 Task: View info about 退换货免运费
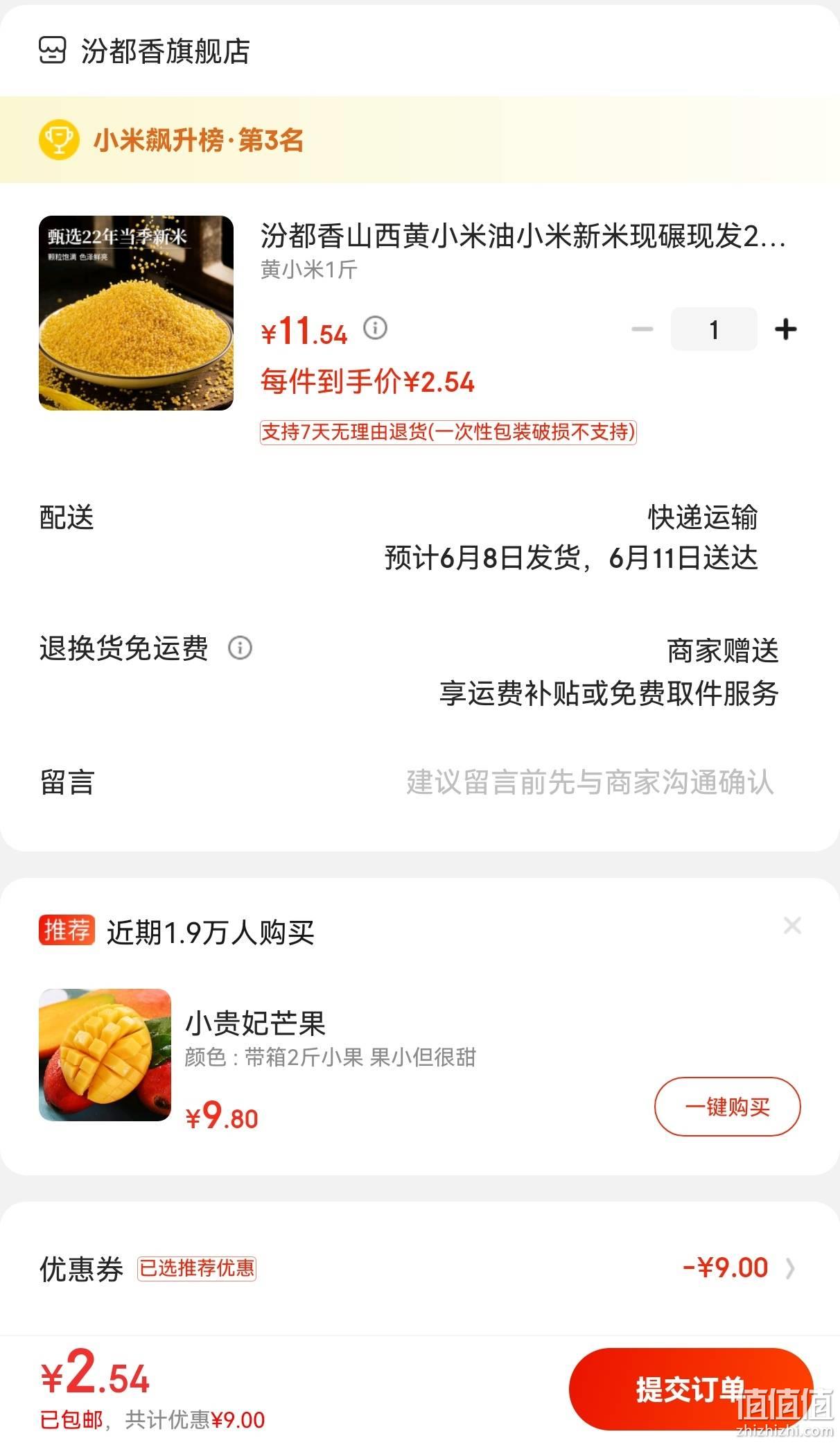[x=240, y=648]
